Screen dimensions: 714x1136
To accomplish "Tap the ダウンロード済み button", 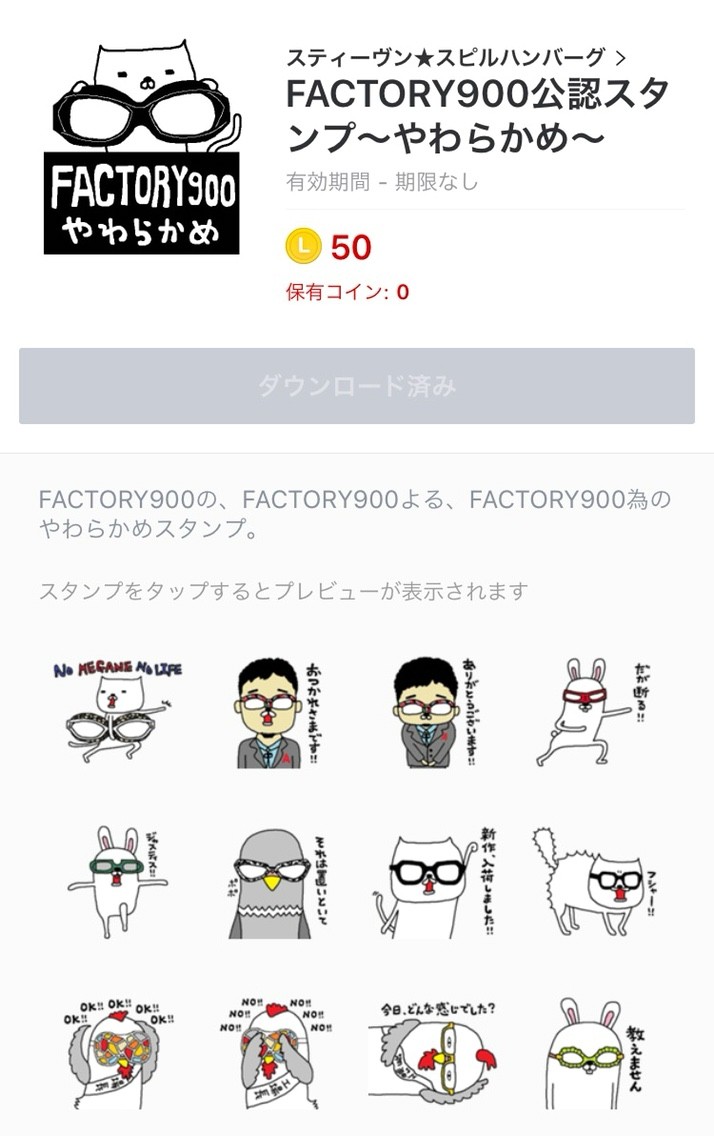I will tap(357, 386).
